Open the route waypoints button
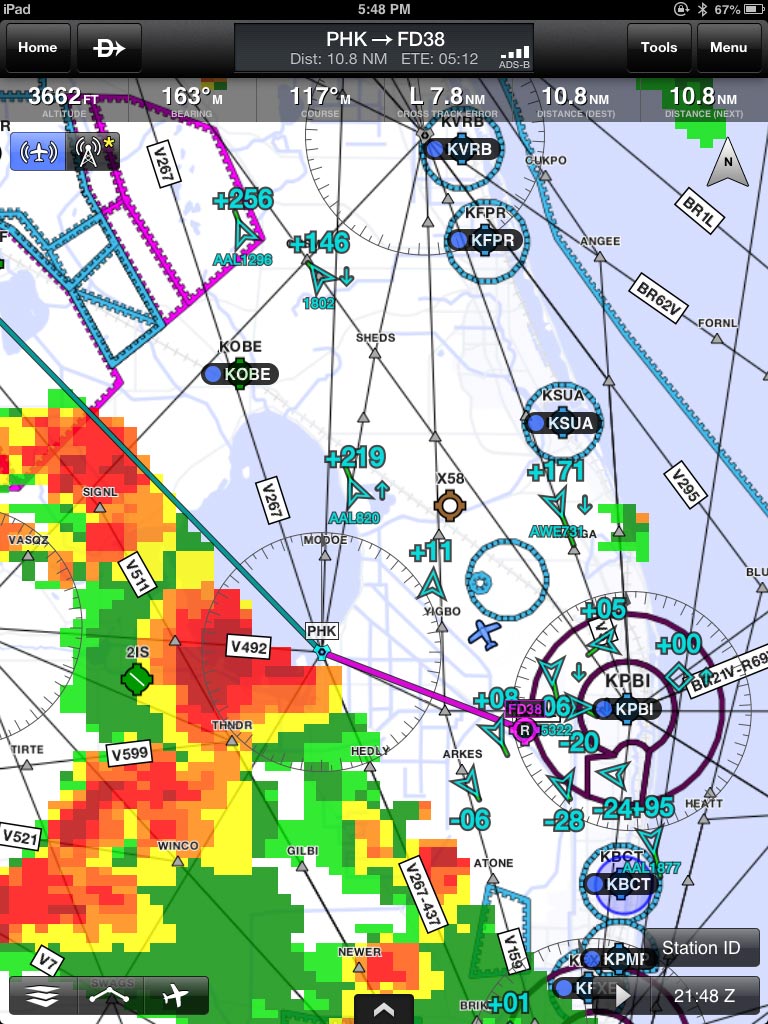The height and width of the screenshot is (1024, 768). (x=109, y=995)
